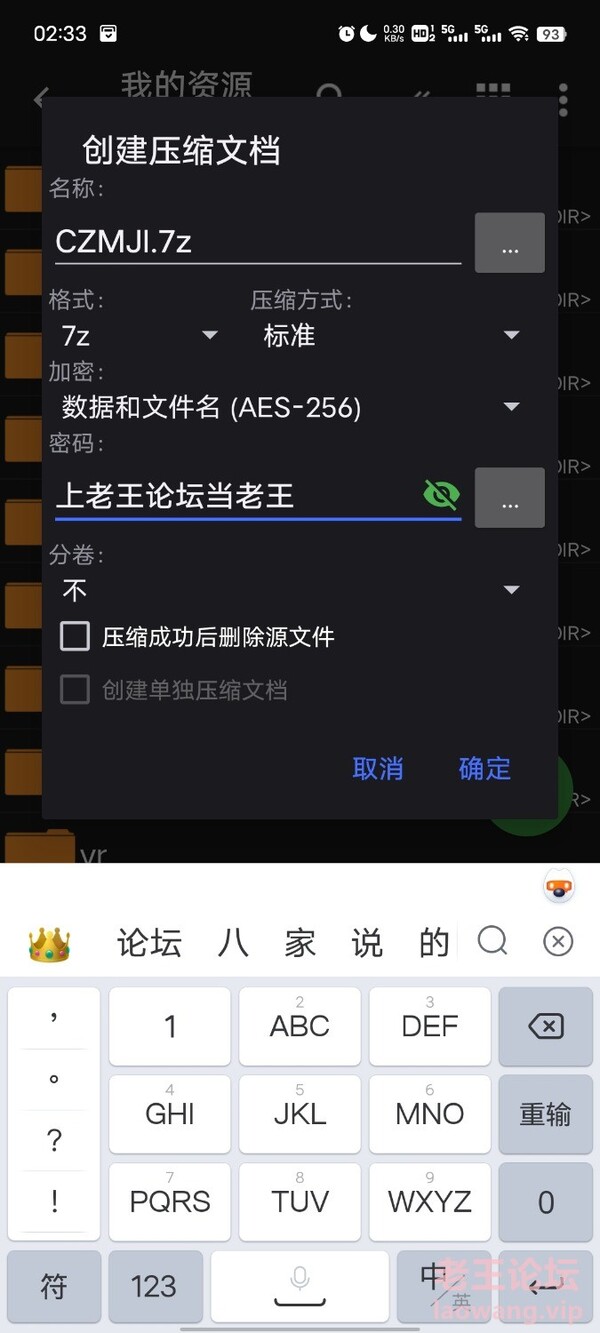Image resolution: width=600 pixels, height=1333 pixels.
Task: Open the button next to password field
Action: [x=510, y=497]
